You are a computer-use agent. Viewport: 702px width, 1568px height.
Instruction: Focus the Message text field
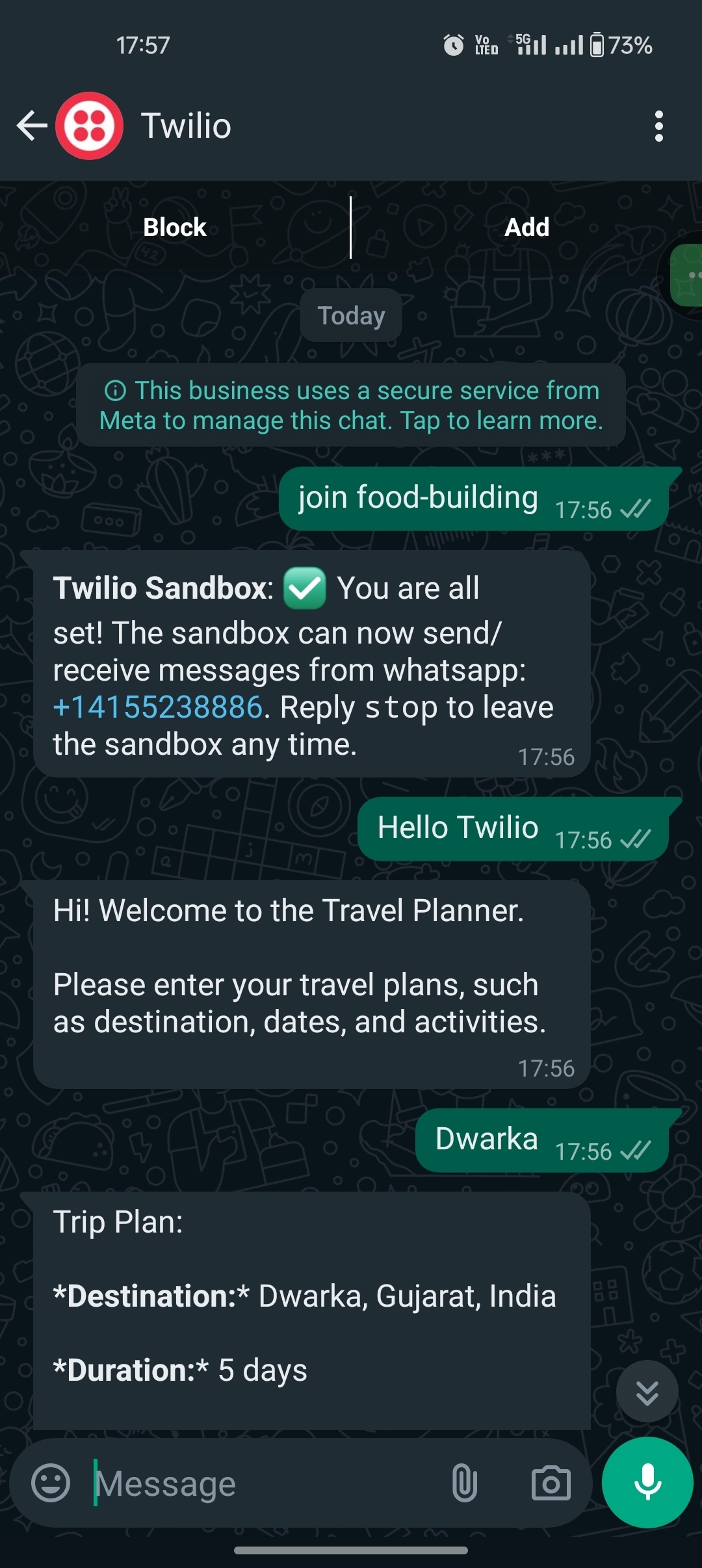click(x=260, y=1483)
